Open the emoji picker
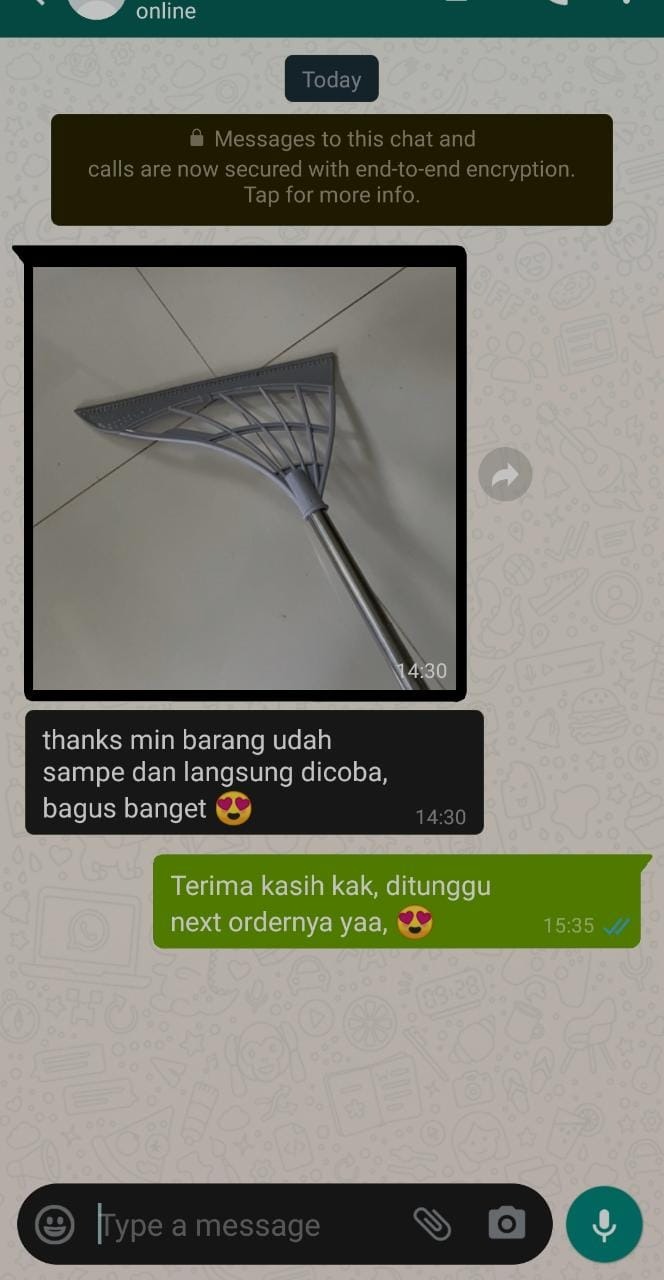Screen dimensions: 664x1280 coord(54,1224)
